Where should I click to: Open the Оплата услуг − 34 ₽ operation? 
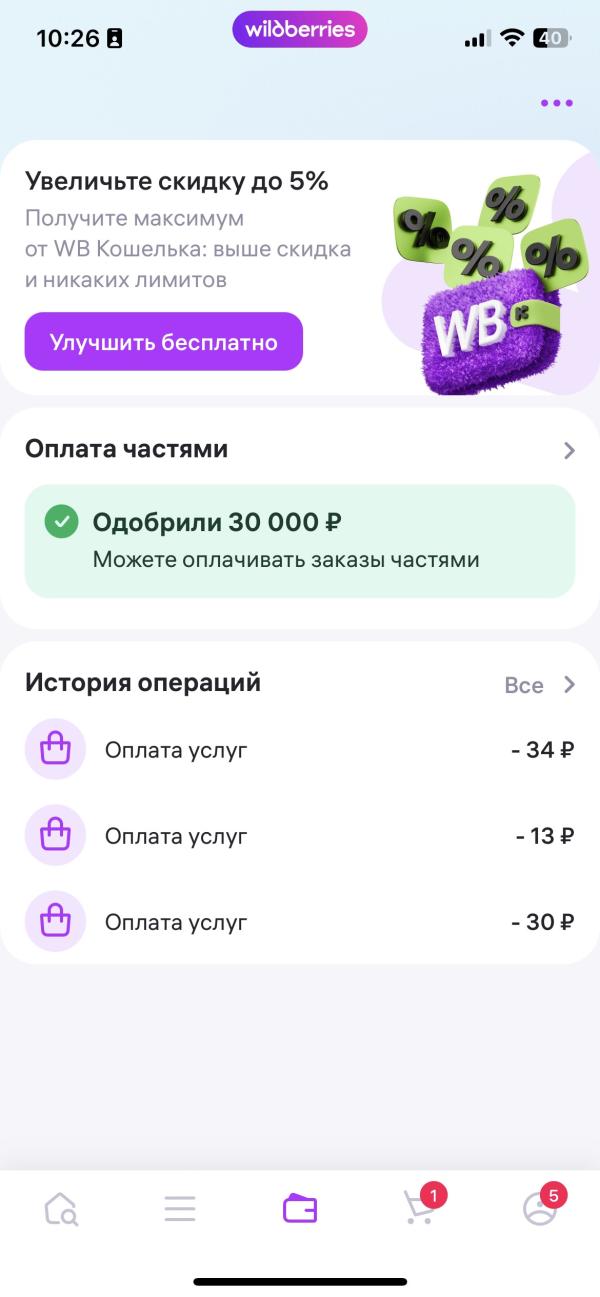[x=299, y=749]
